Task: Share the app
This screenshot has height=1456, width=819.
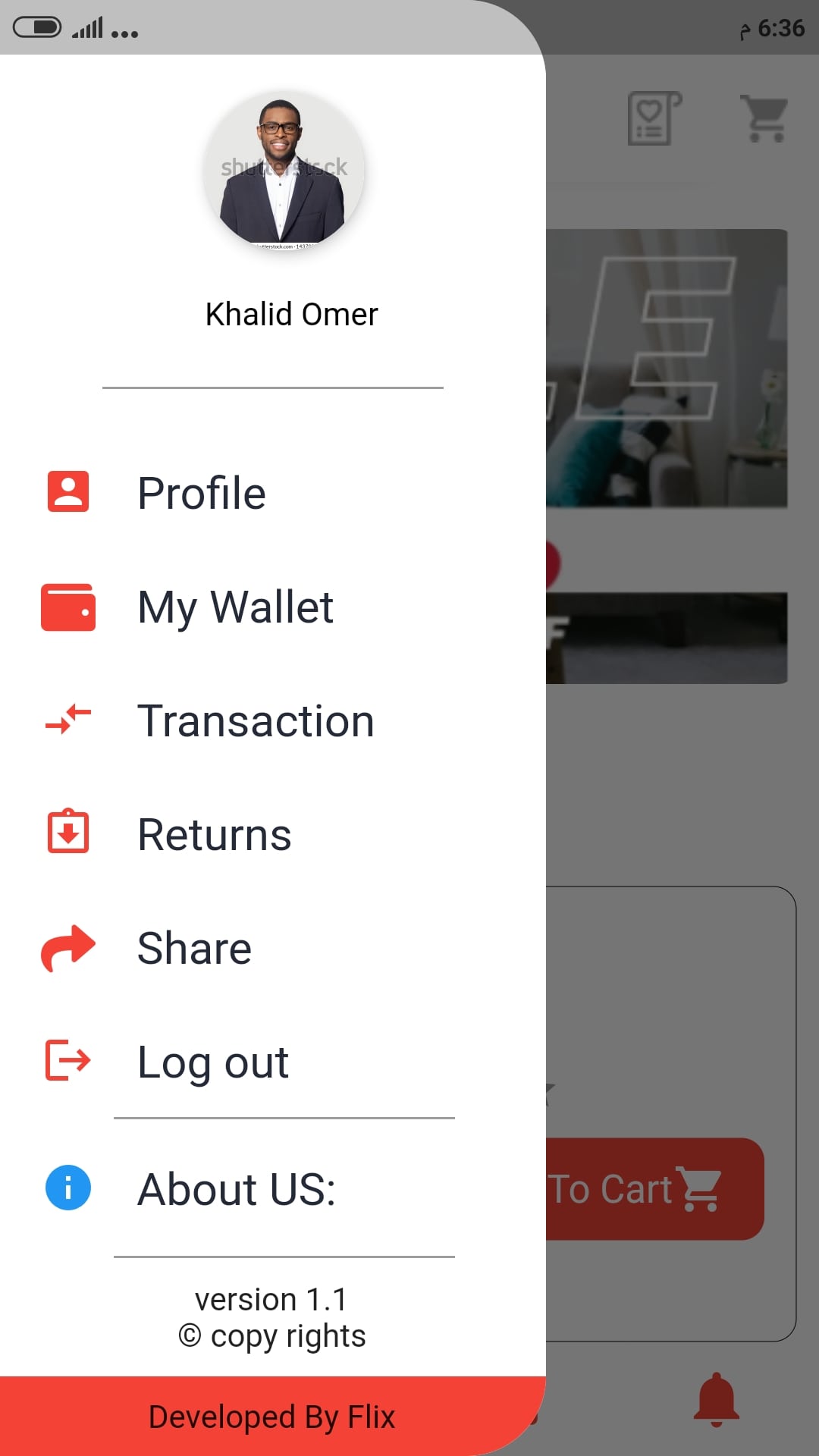Action: (x=194, y=949)
